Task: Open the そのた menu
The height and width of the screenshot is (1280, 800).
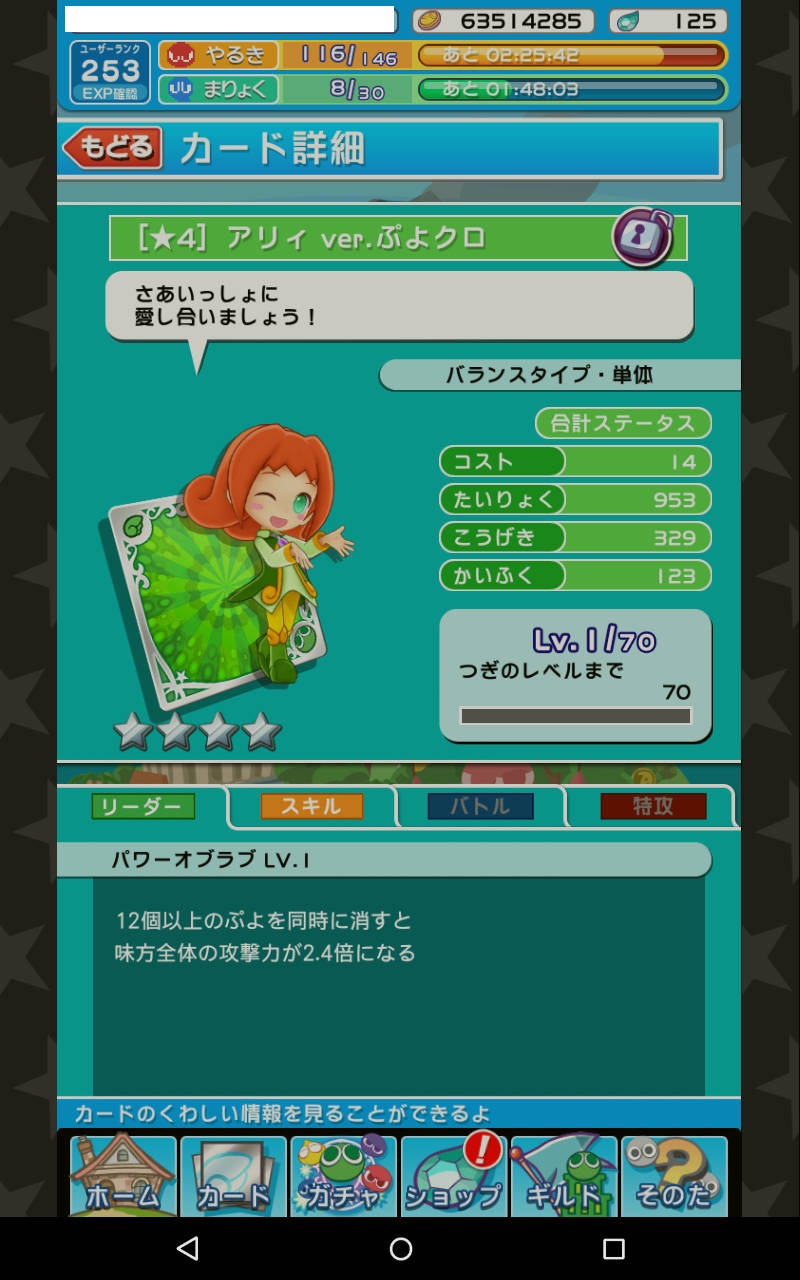Action: [x=674, y=1176]
